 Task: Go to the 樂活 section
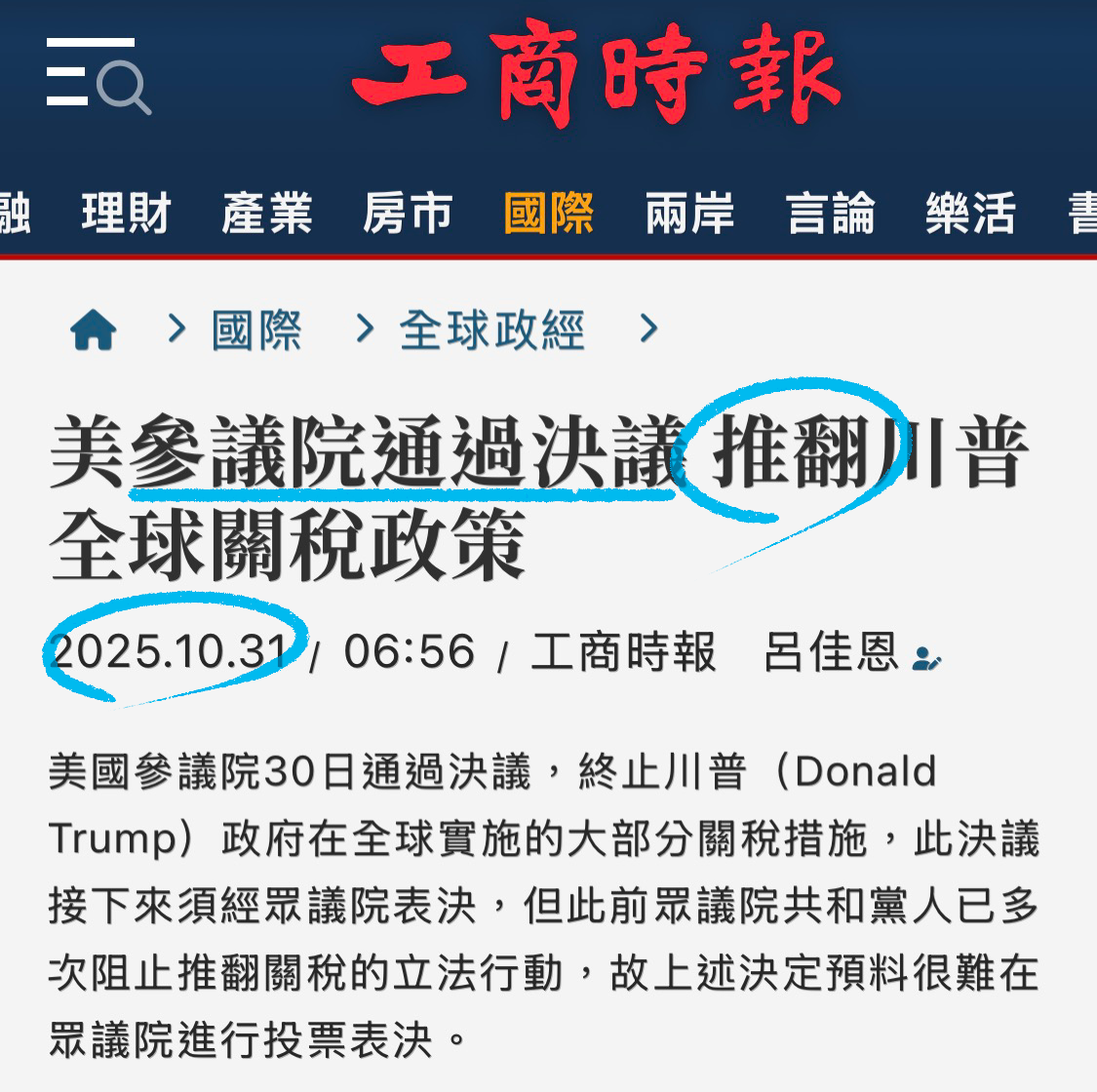(971, 213)
